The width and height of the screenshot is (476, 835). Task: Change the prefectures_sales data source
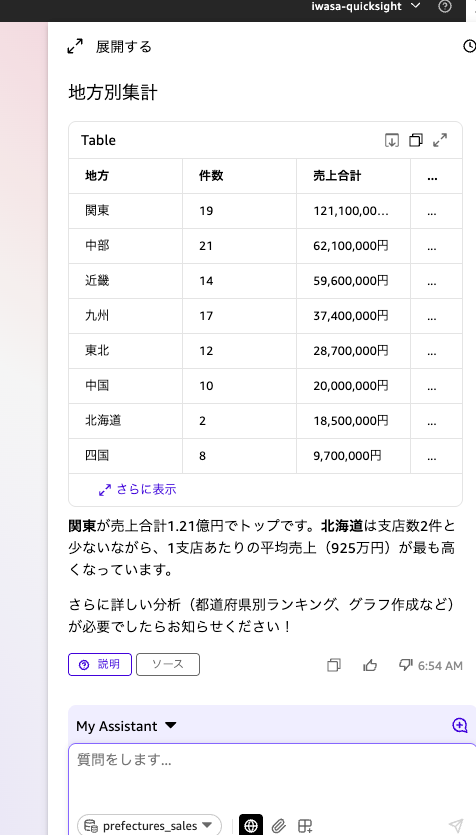[x=149, y=825]
